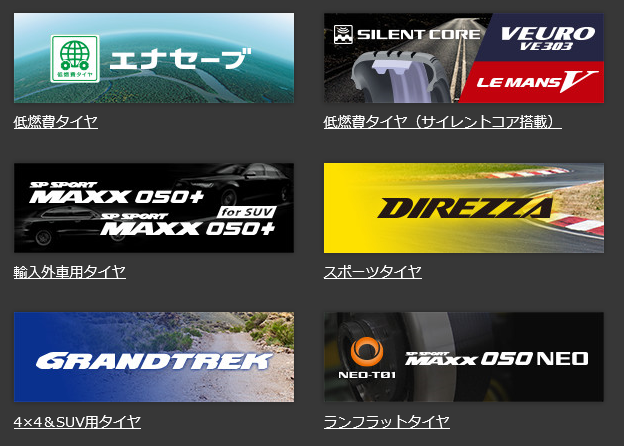
Task: Open the SP Sport MAXX 050 NEO banner
Action: pos(463,357)
